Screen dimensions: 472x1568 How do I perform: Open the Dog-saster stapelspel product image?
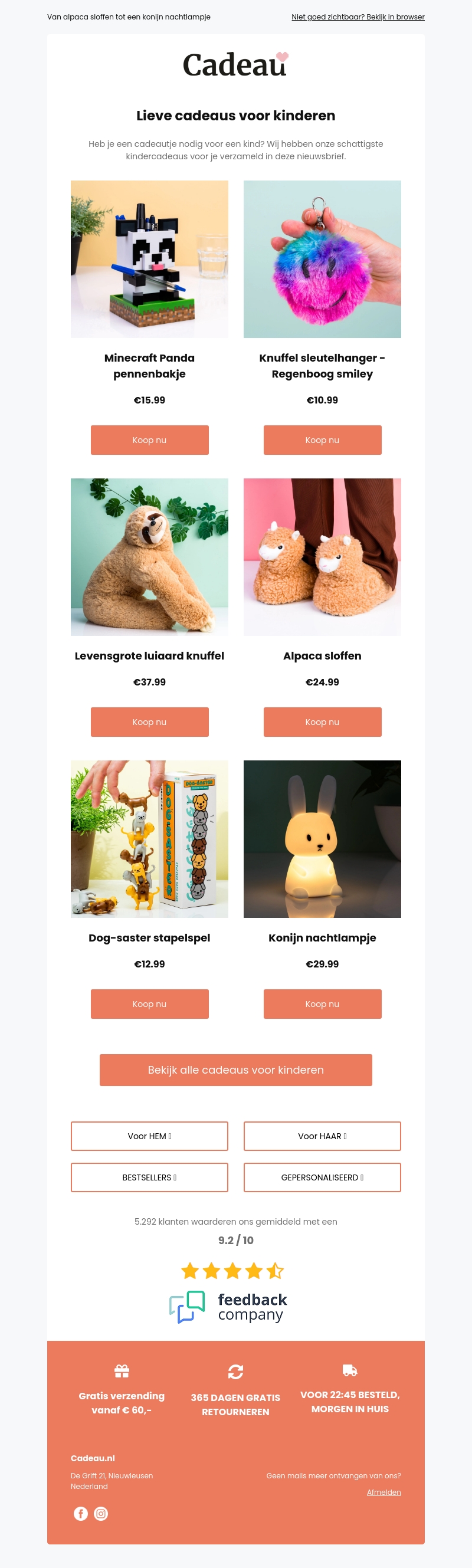[x=149, y=838]
